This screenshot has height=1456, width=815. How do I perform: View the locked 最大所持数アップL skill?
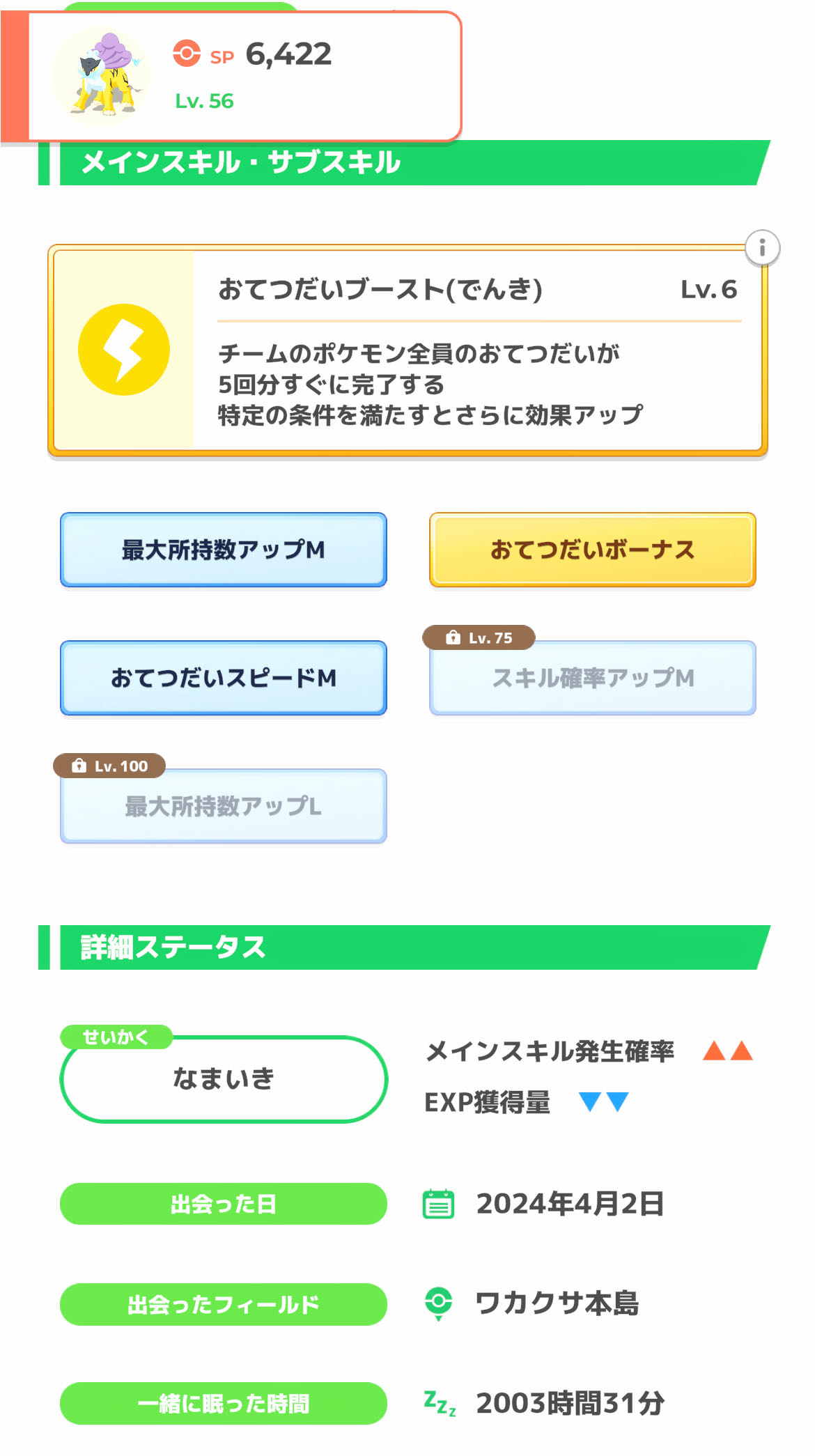[x=223, y=806]
